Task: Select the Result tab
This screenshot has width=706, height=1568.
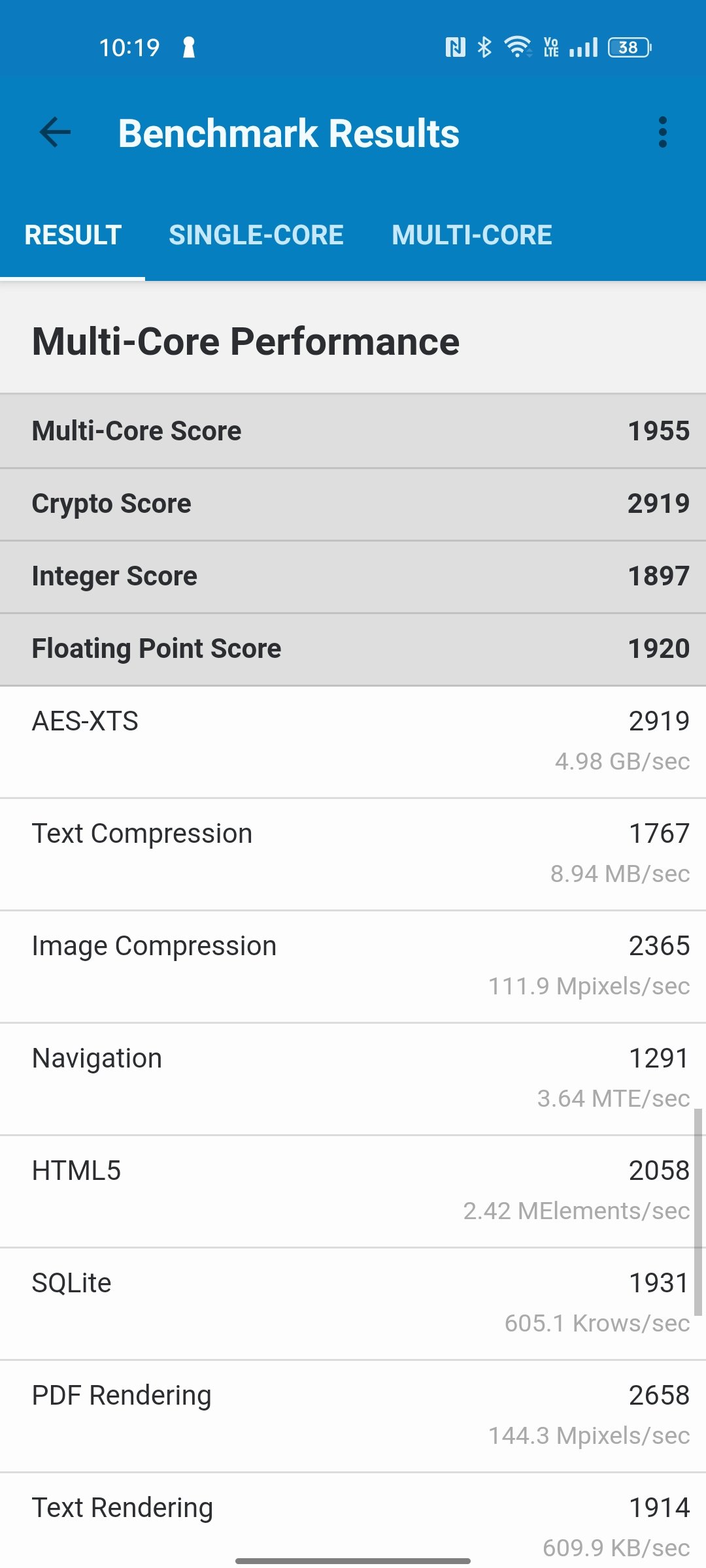Action: click(73, 235)
